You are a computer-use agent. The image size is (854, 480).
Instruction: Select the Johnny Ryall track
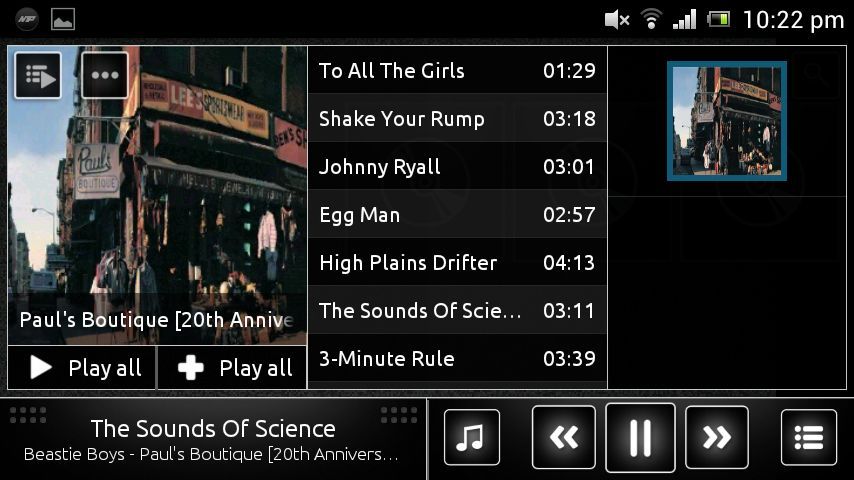point(456,167)
